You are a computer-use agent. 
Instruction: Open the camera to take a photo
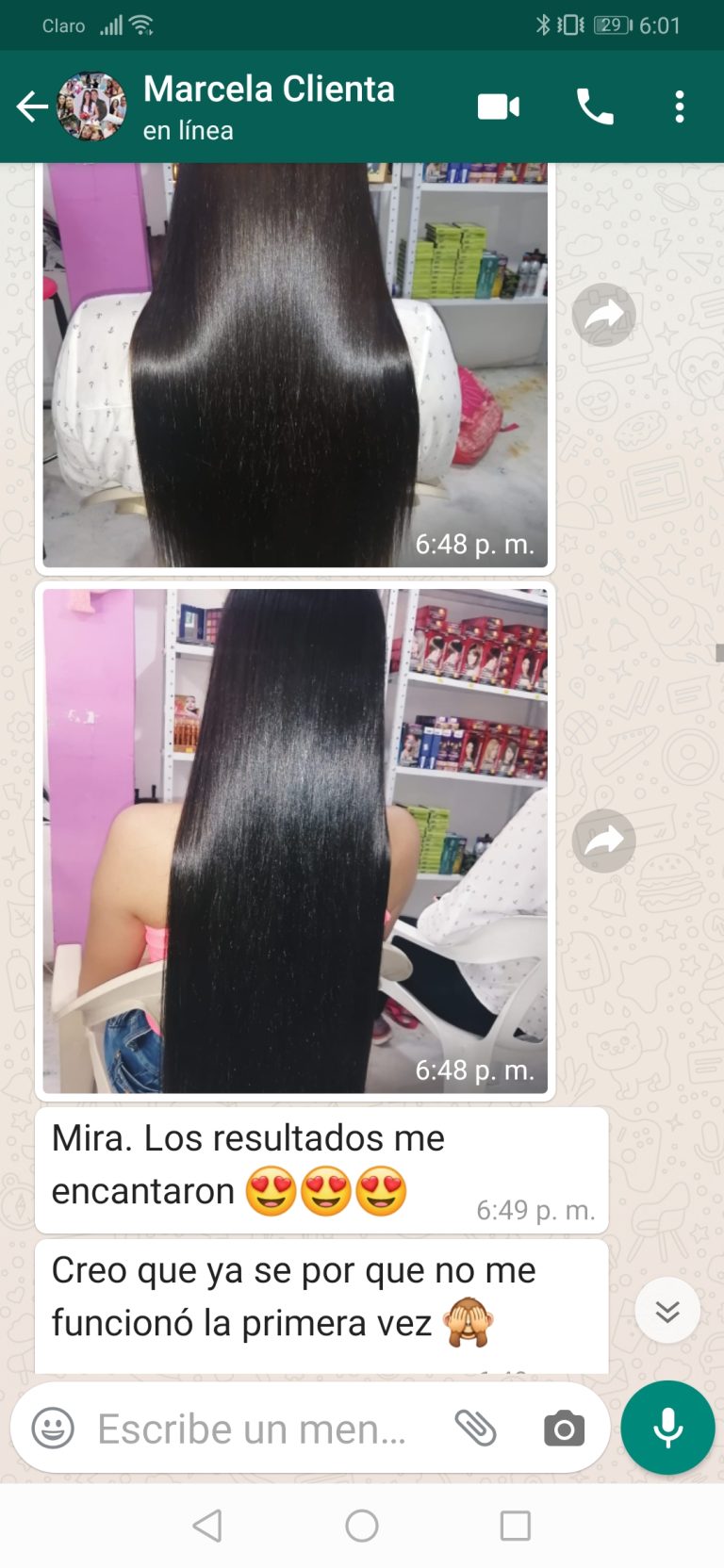click(x=563, y=1429)
